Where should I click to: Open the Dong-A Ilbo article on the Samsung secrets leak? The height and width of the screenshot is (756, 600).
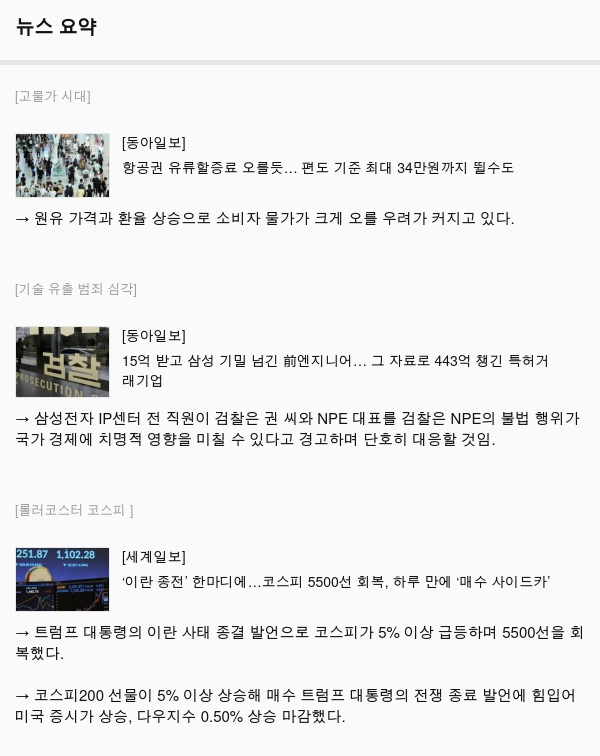(334, 361)
